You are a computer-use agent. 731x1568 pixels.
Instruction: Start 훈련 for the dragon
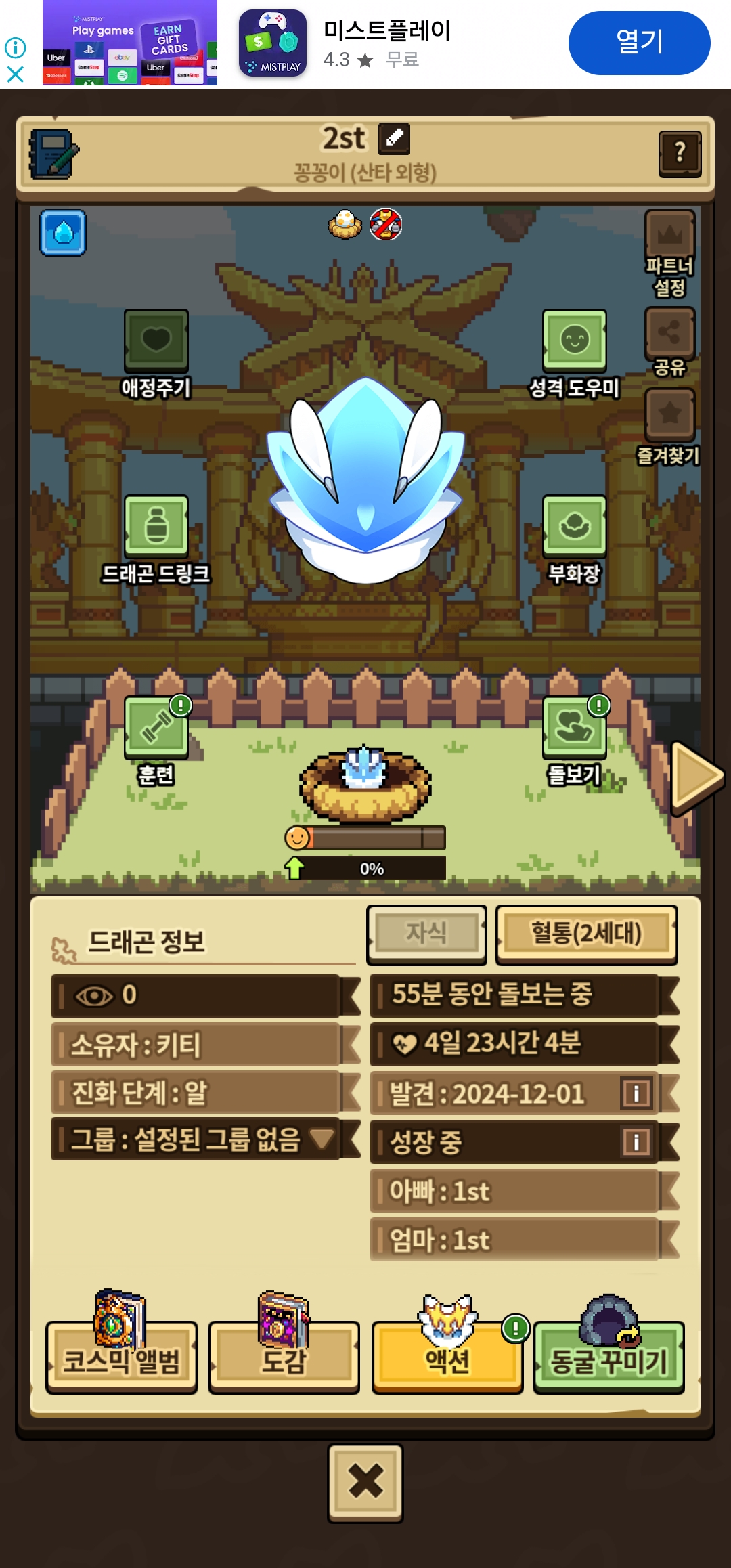click(156, 728)
